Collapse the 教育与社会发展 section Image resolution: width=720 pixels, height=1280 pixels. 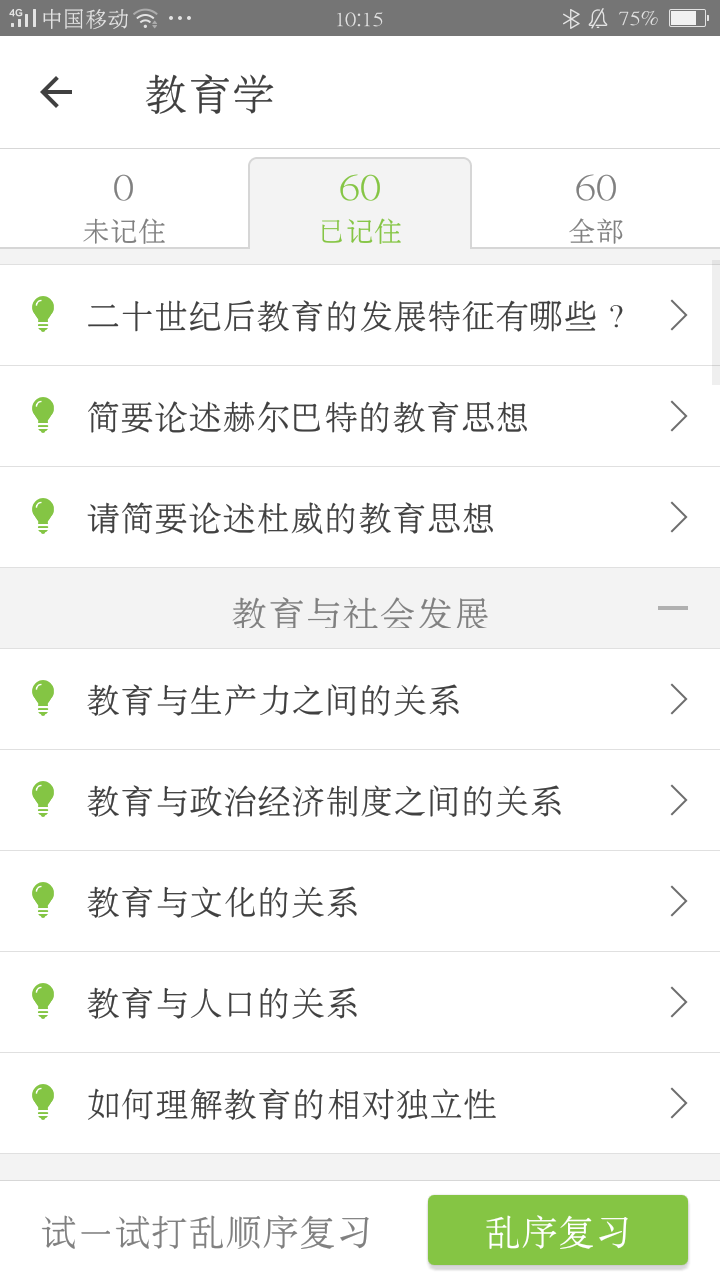[672, 608]
